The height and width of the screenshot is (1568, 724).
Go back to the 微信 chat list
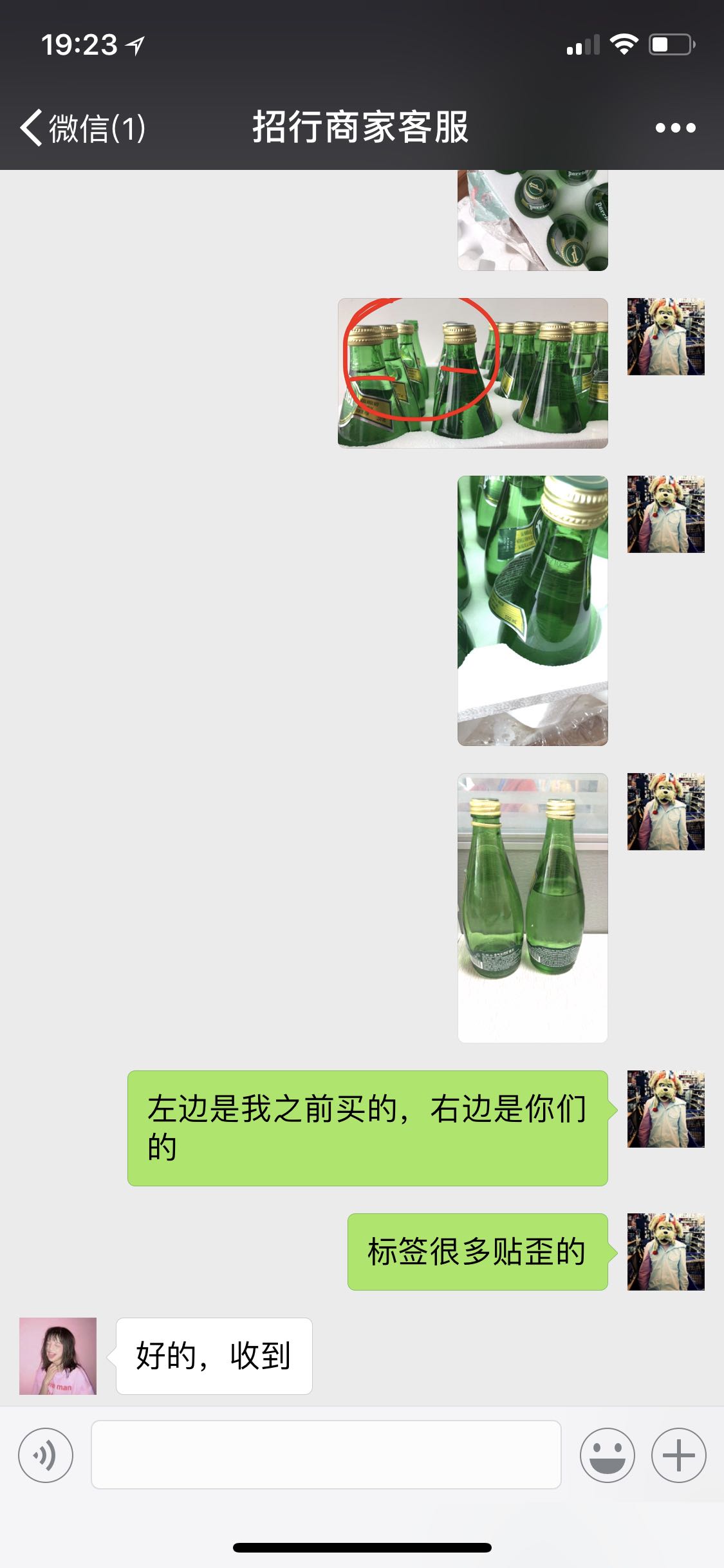click(83, 127)
